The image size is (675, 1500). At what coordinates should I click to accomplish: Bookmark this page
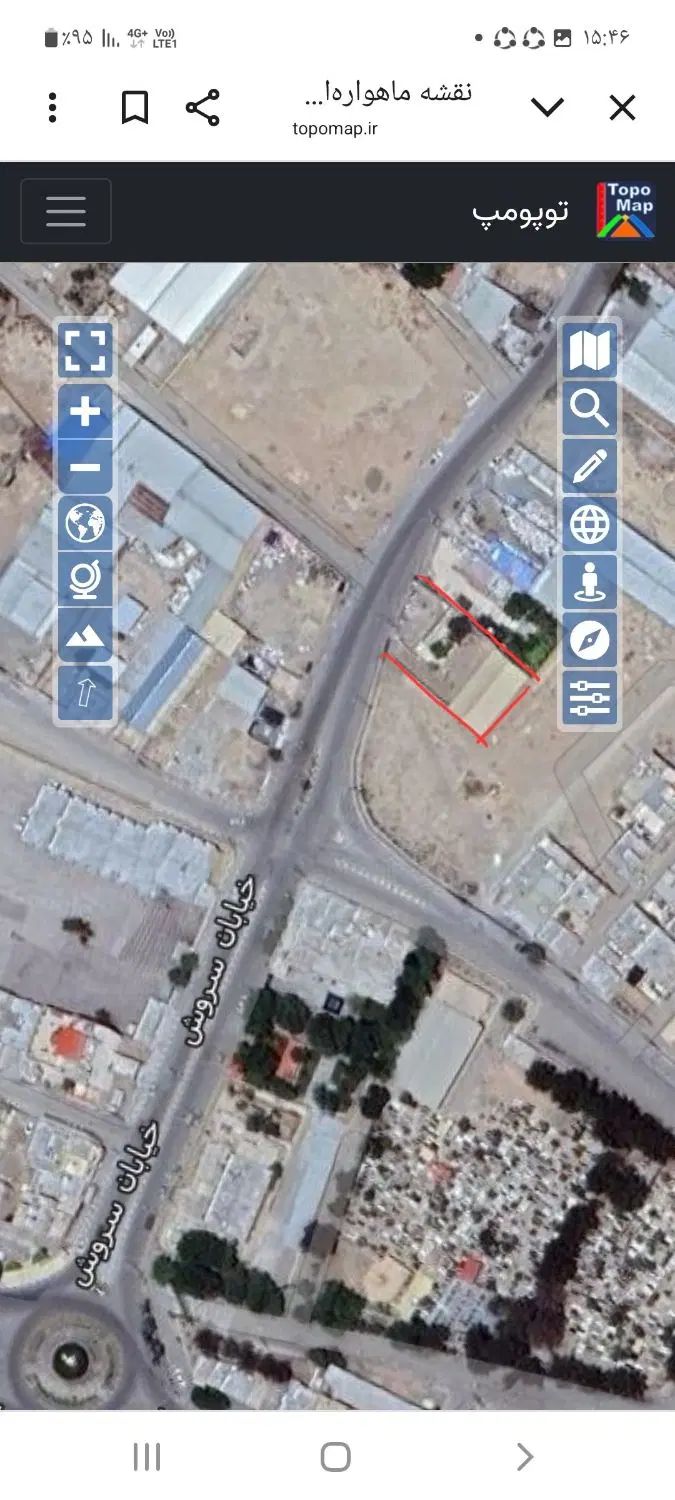(135, 108)
